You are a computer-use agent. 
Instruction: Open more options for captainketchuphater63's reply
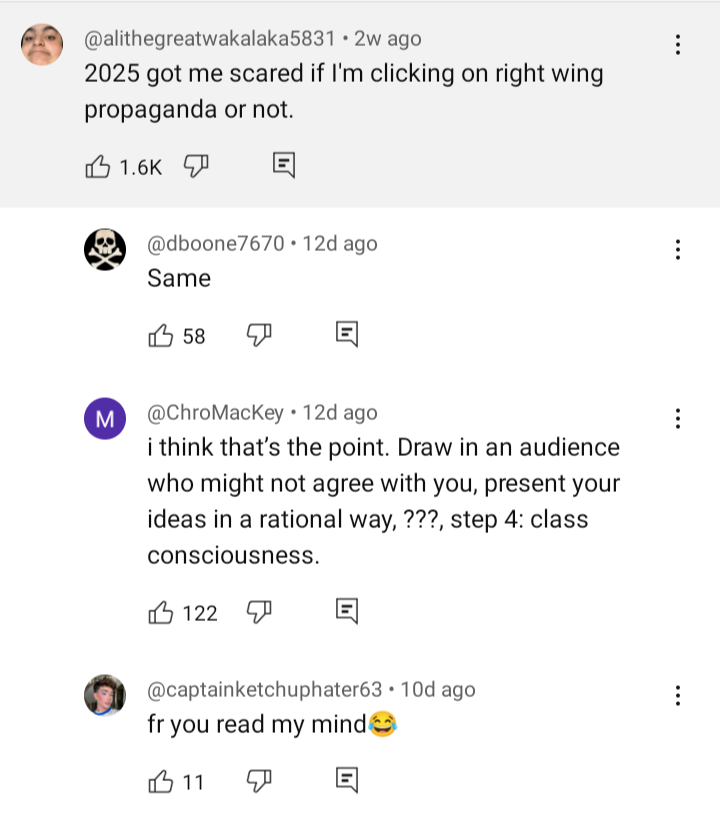coord(678,696)
